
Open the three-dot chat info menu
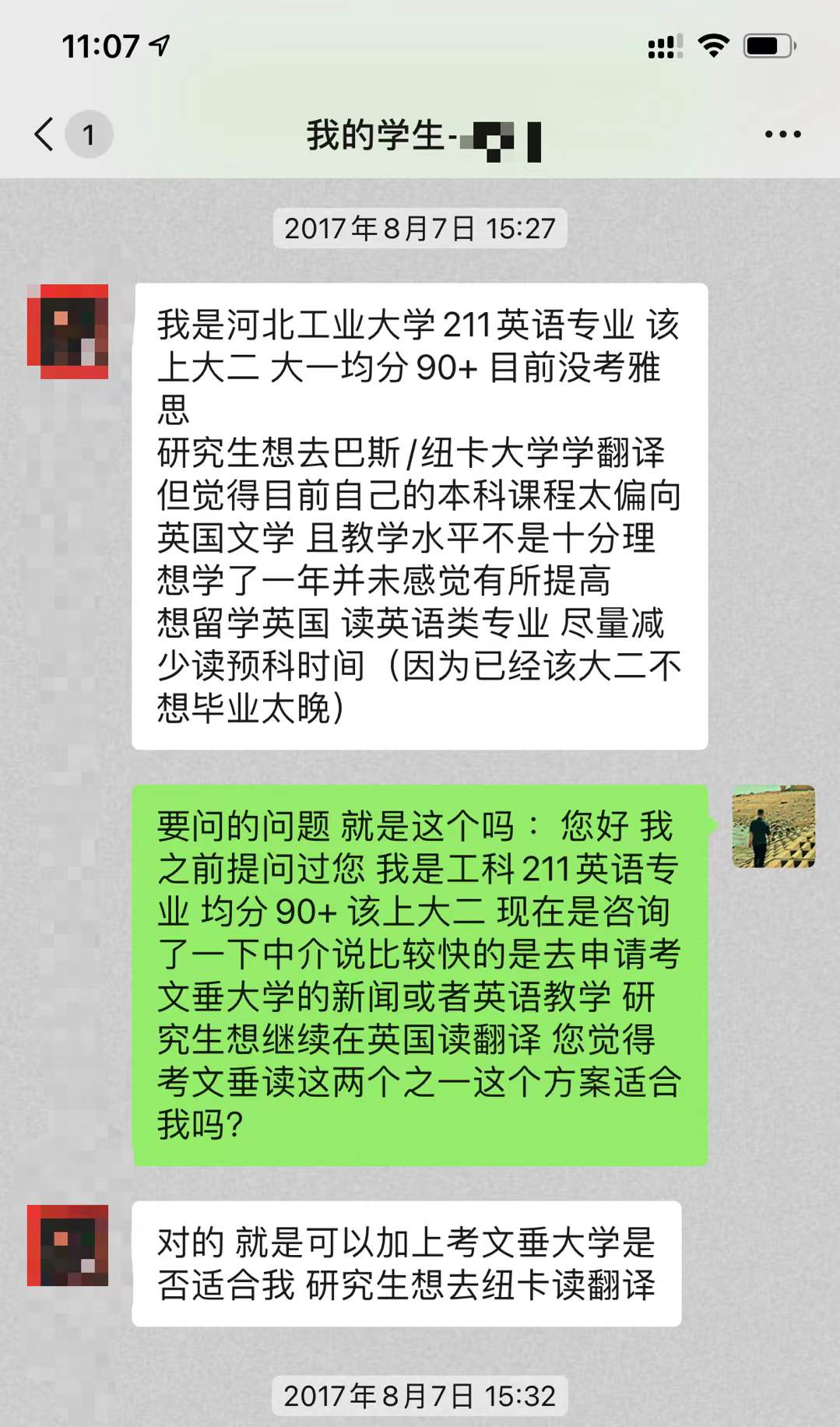tap(782, 135)
